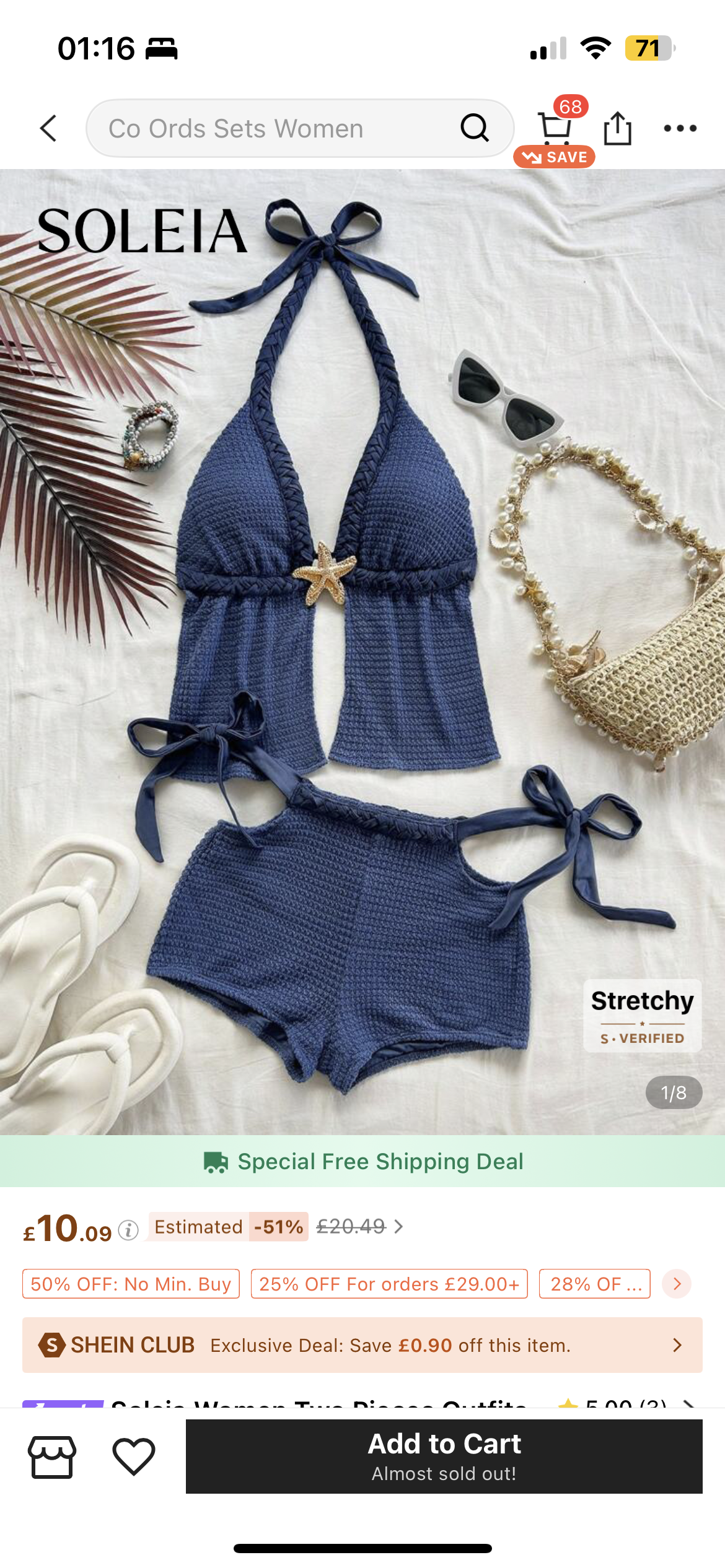The height and width of the screenshot is (1568, 725).
Task: Add to Cart
Action: (x=444, y=1456)
